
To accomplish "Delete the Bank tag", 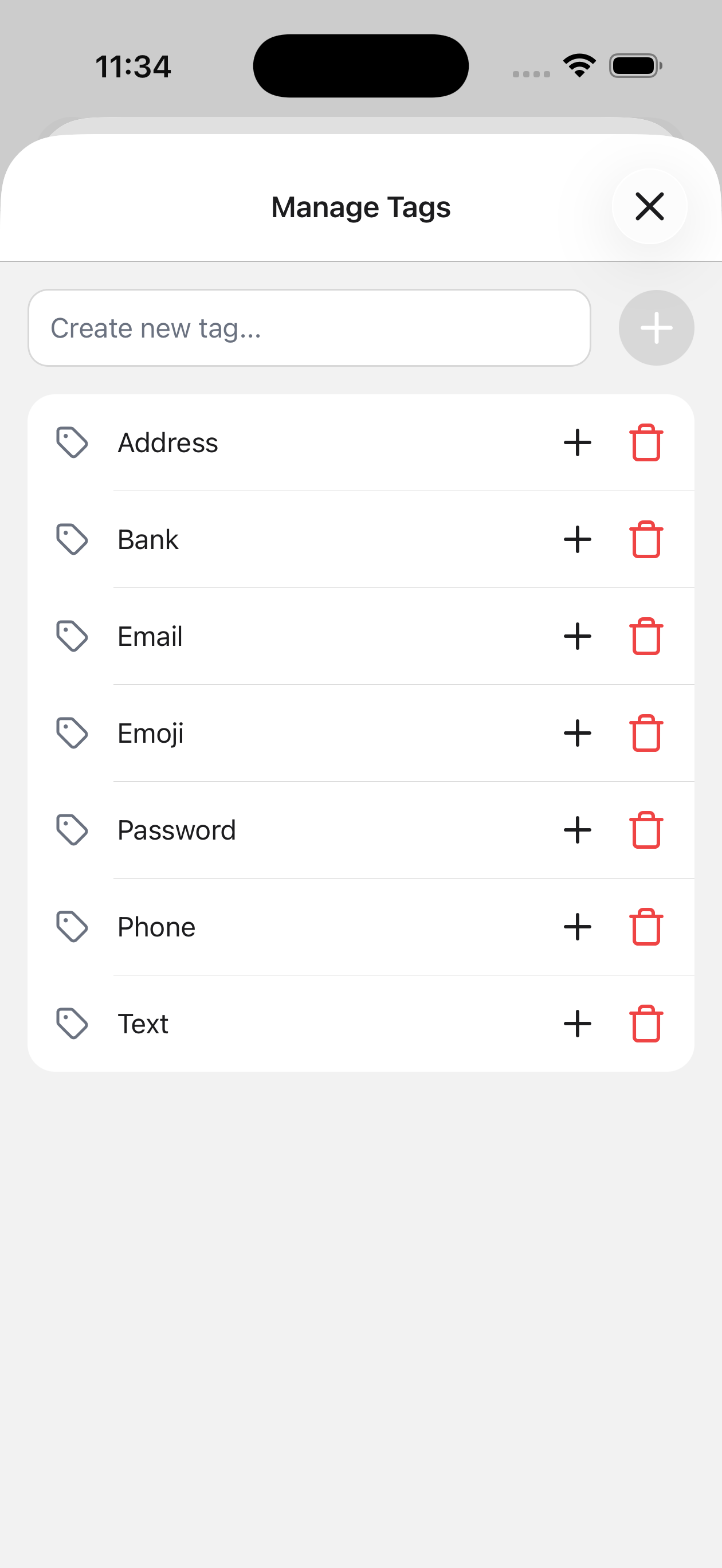I will (646, 539).
